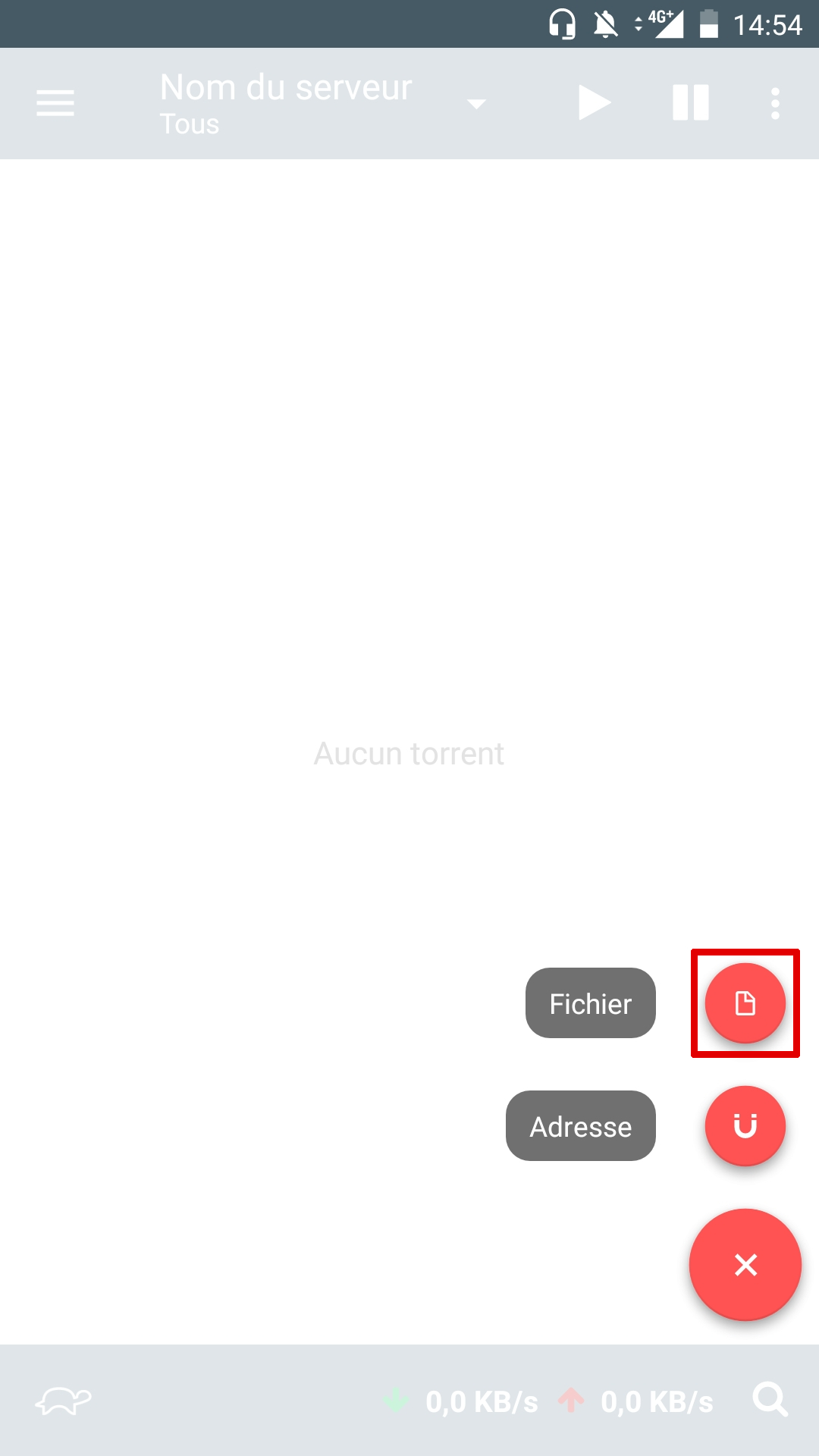Click the Fichier label button
Viewport: 819px width, 1456px height.
tap(590, 1003)
